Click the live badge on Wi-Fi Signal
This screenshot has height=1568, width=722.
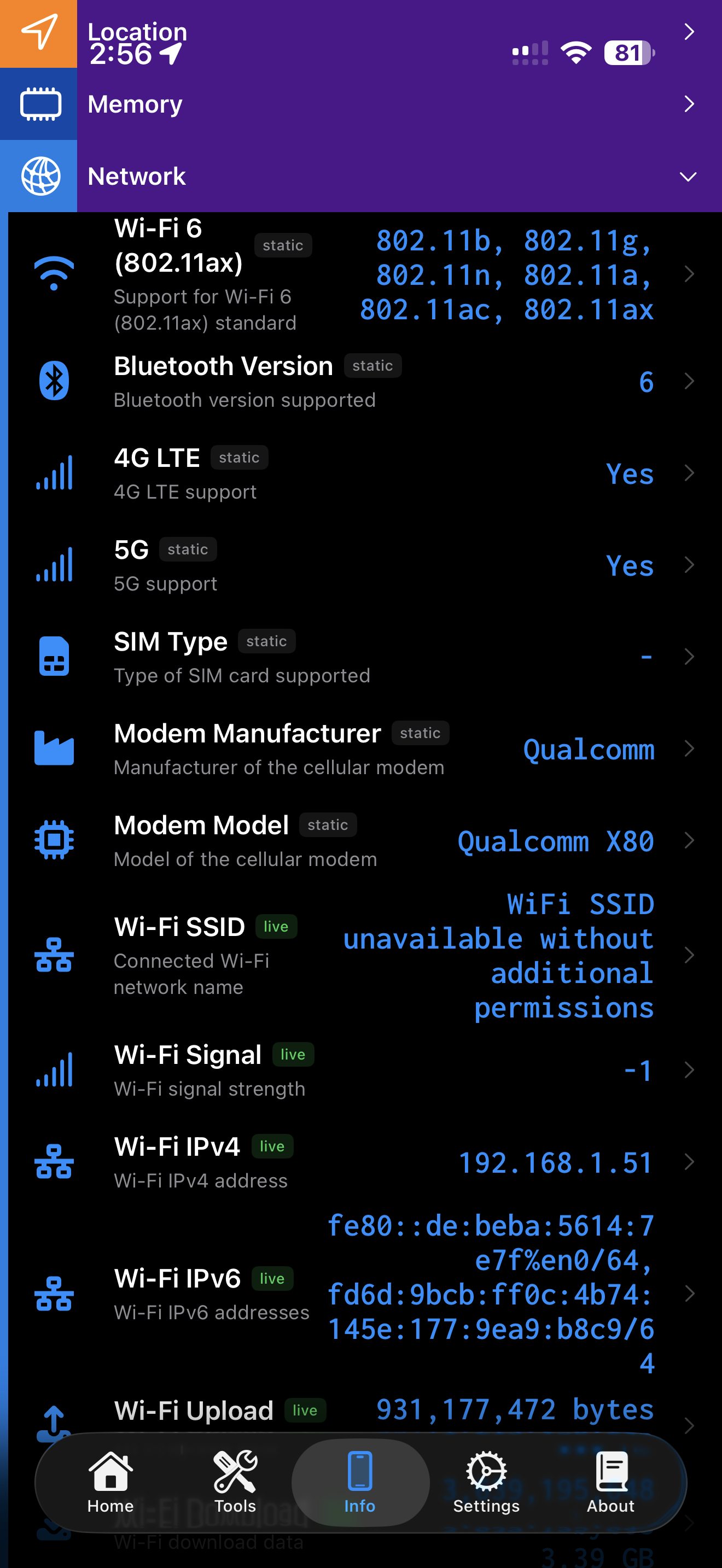293,1054
